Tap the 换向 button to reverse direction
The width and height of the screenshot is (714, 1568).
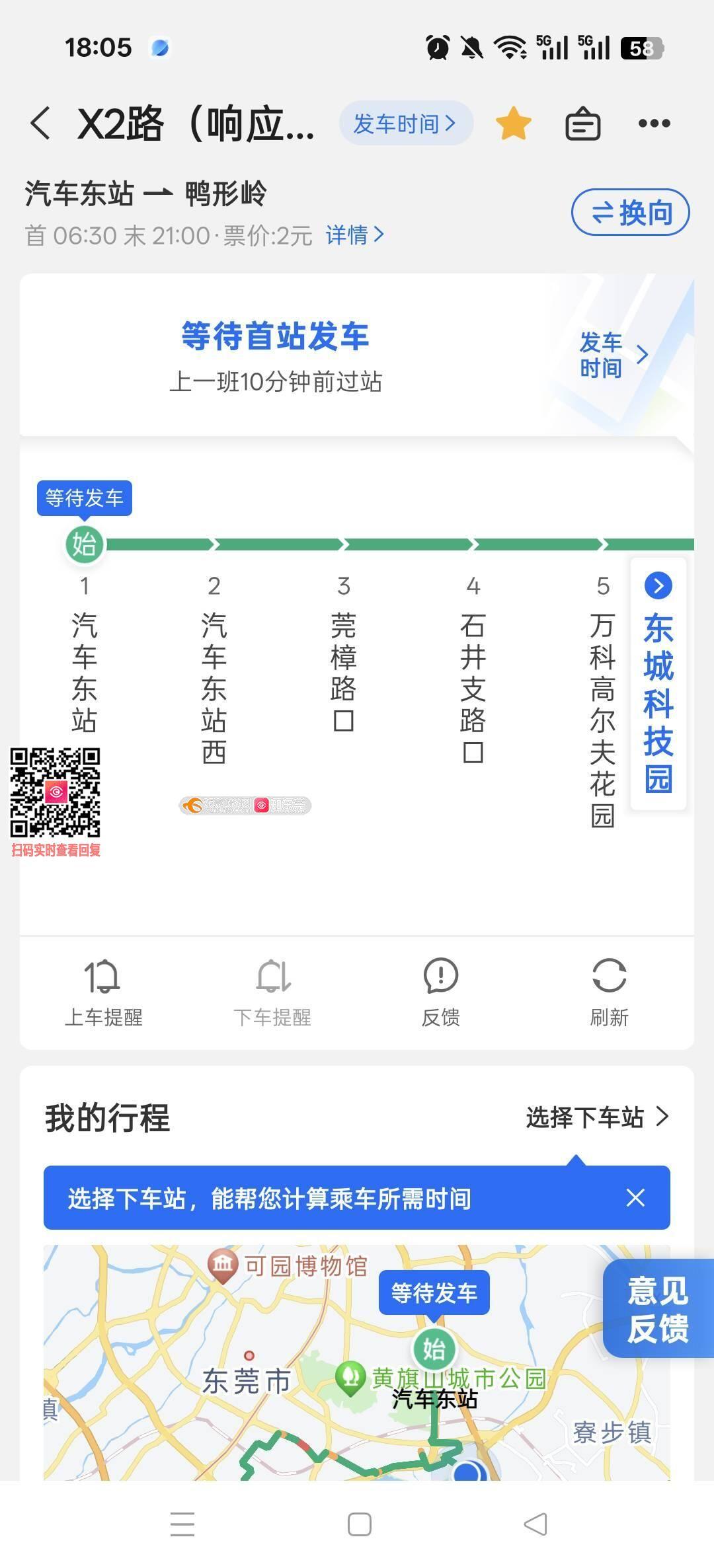click(x=630, y=213)
